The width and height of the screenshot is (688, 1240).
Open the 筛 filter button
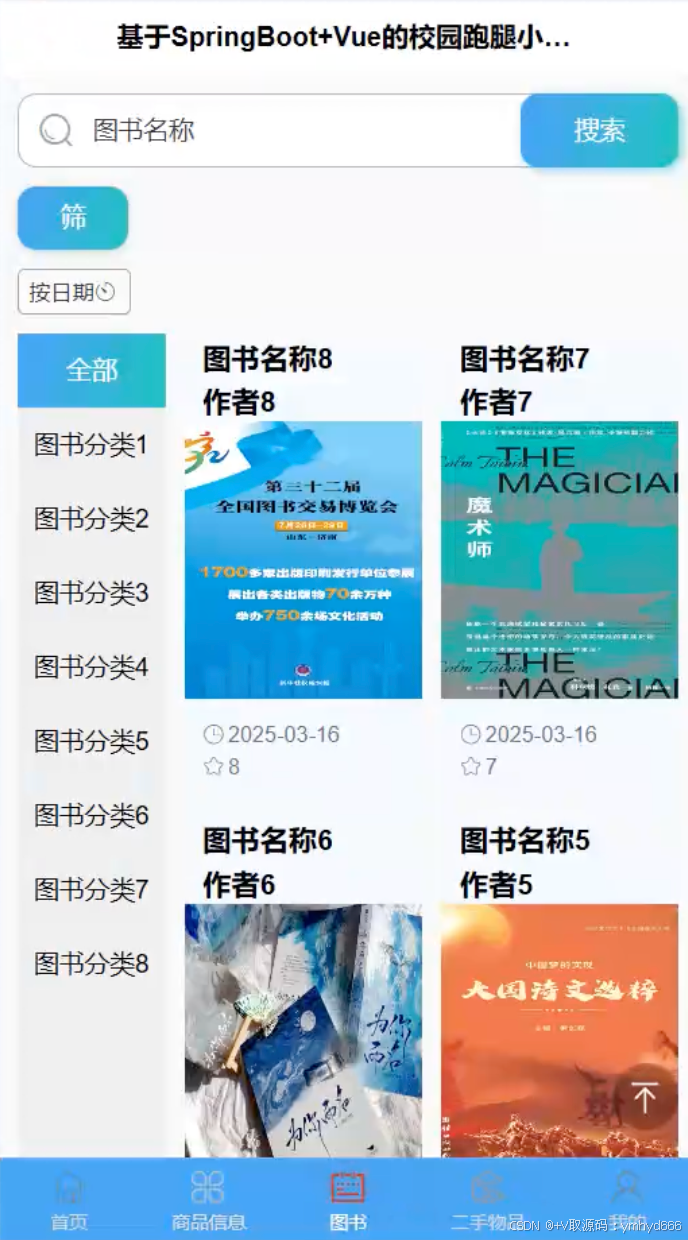click(73, 217)
